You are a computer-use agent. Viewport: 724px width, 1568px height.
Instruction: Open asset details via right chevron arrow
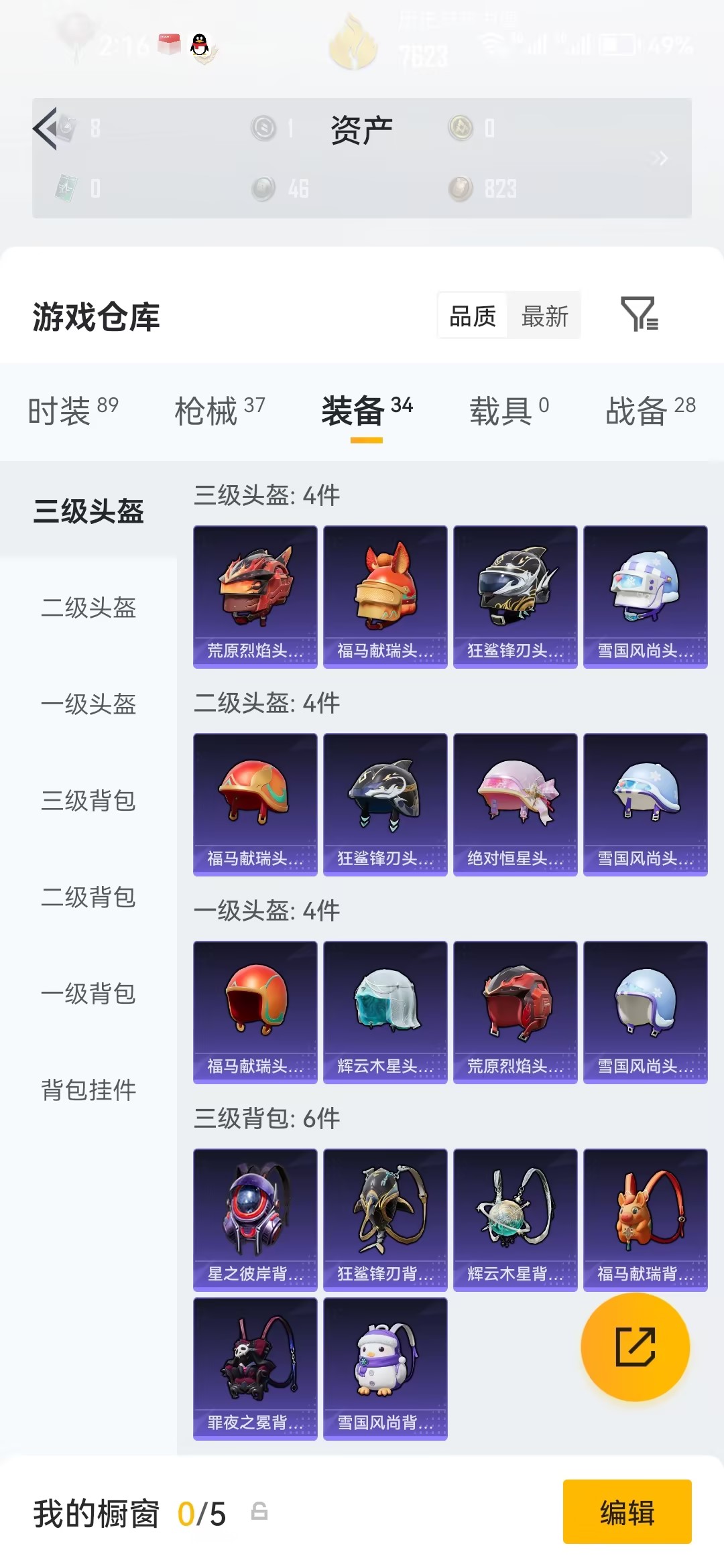660,158
